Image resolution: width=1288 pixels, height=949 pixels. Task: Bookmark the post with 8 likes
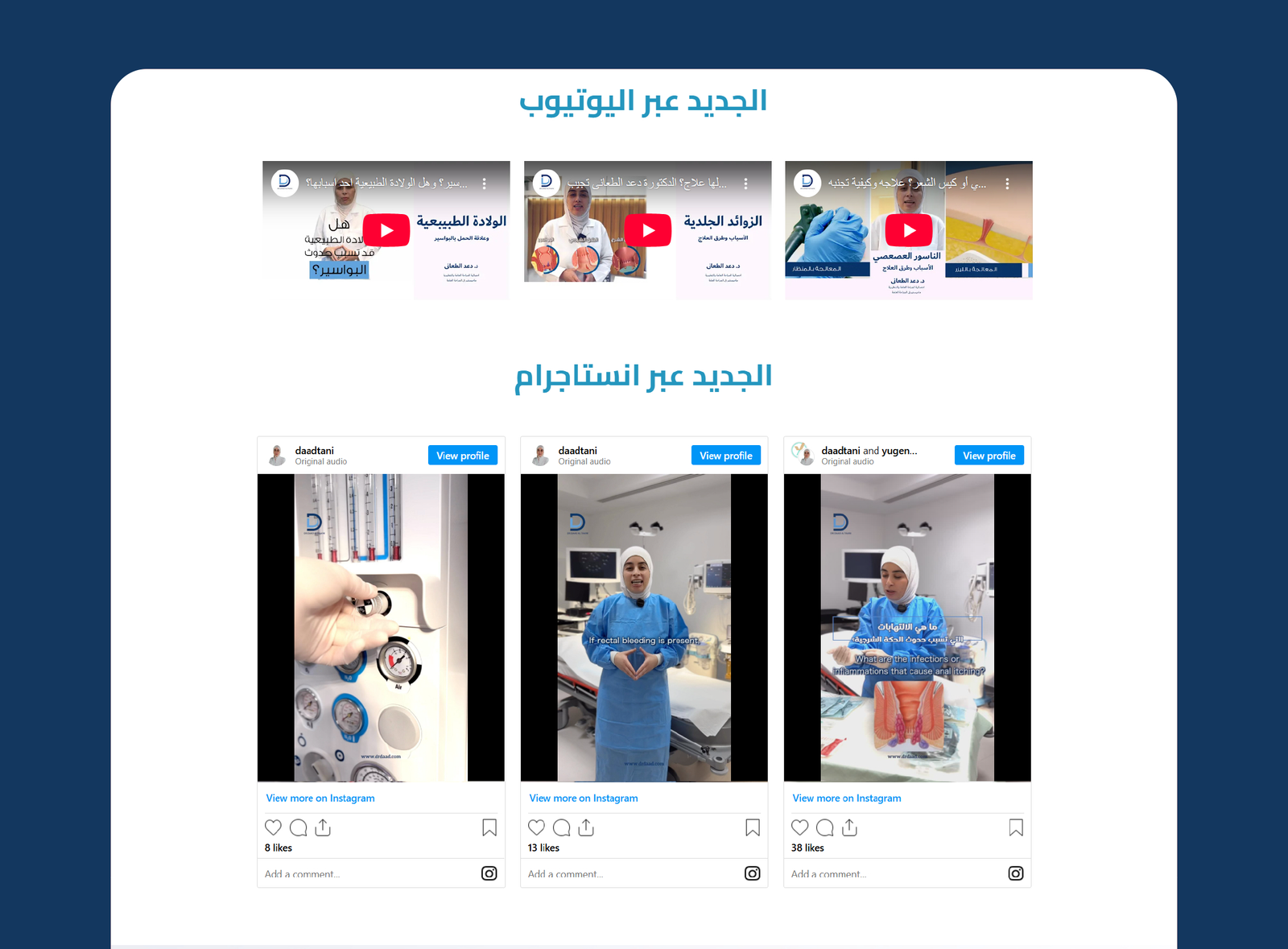[x=489, y=827]
